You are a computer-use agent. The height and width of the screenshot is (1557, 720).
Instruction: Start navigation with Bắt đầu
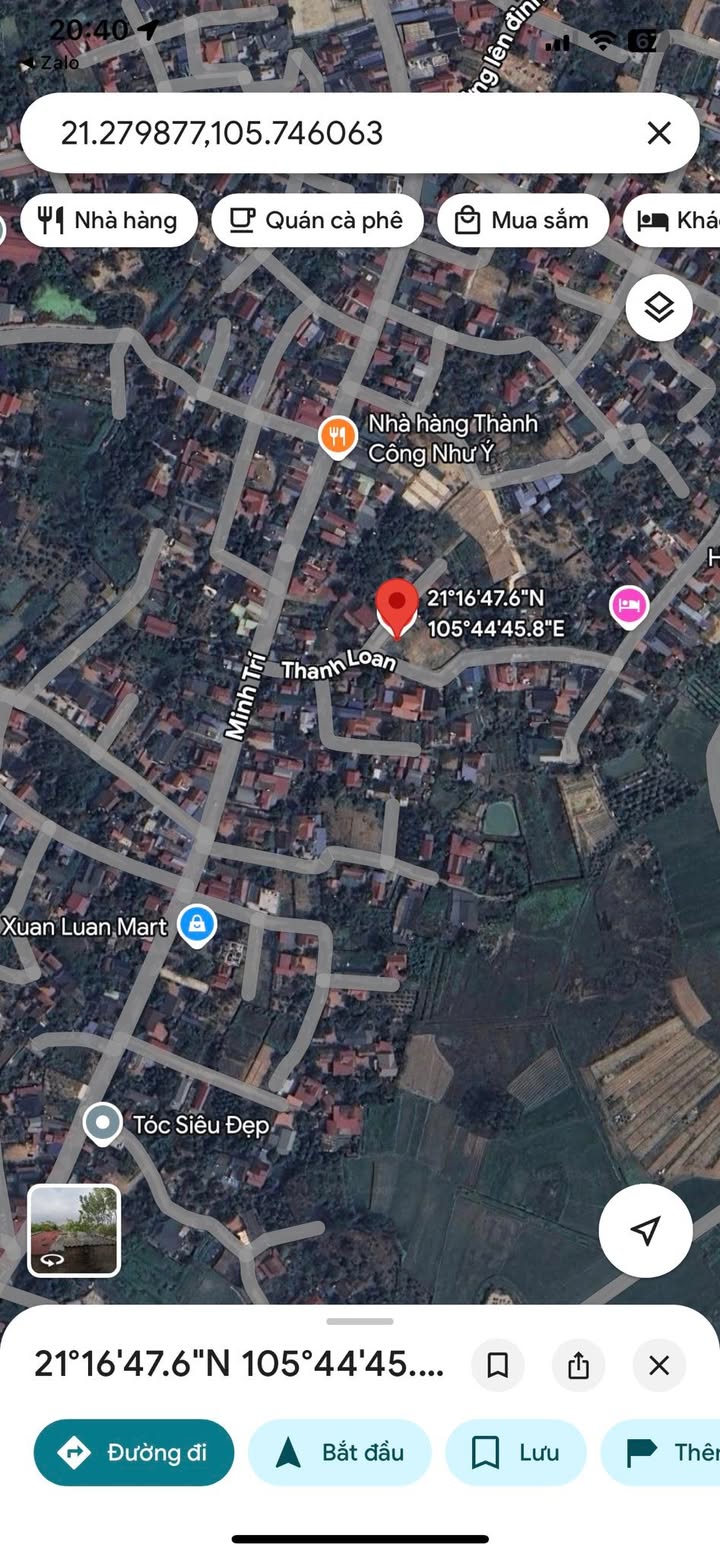click(339, 1452)
